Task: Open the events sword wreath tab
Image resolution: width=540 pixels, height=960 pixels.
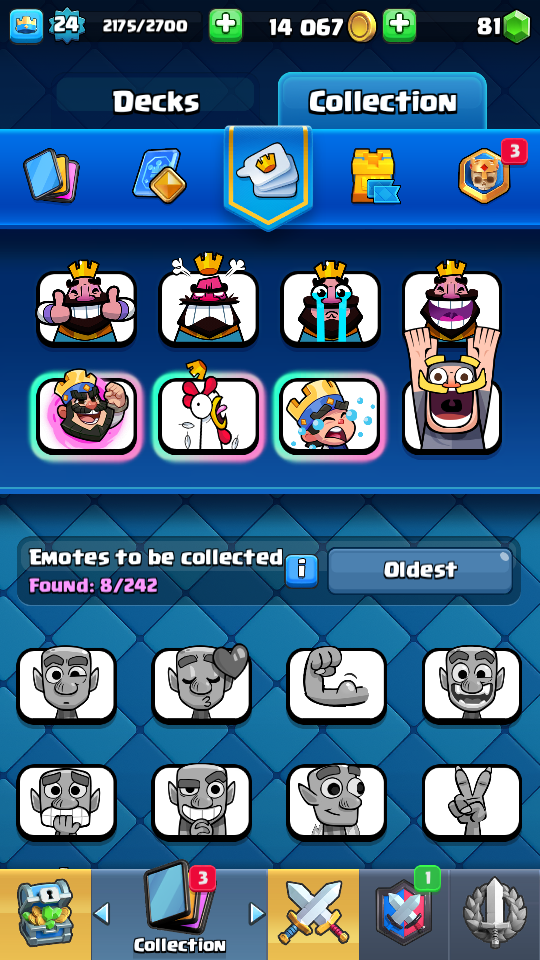Action: click(495, 914)
